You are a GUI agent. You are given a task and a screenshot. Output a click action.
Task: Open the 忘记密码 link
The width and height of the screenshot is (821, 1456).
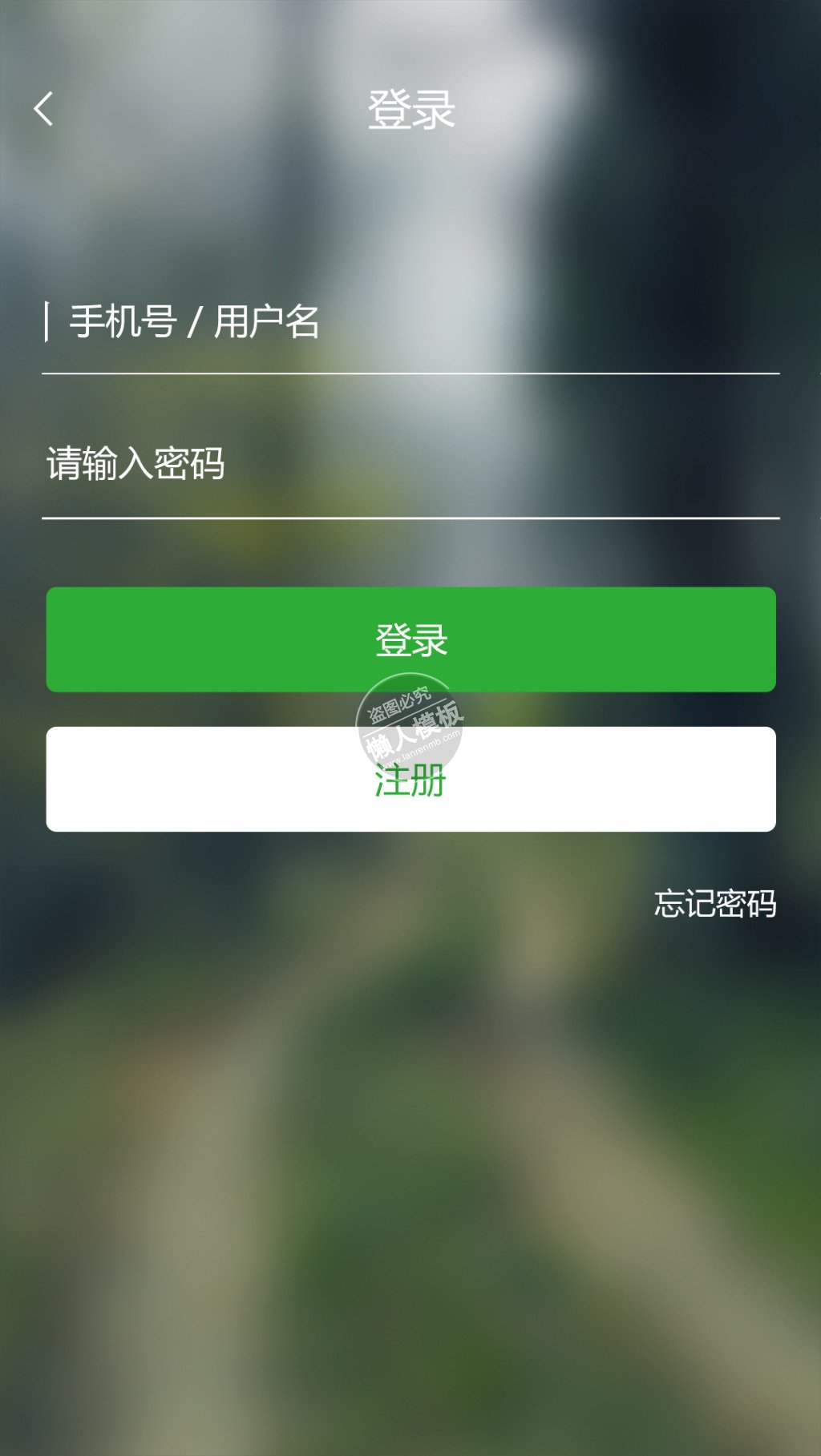tap(714, 904)
